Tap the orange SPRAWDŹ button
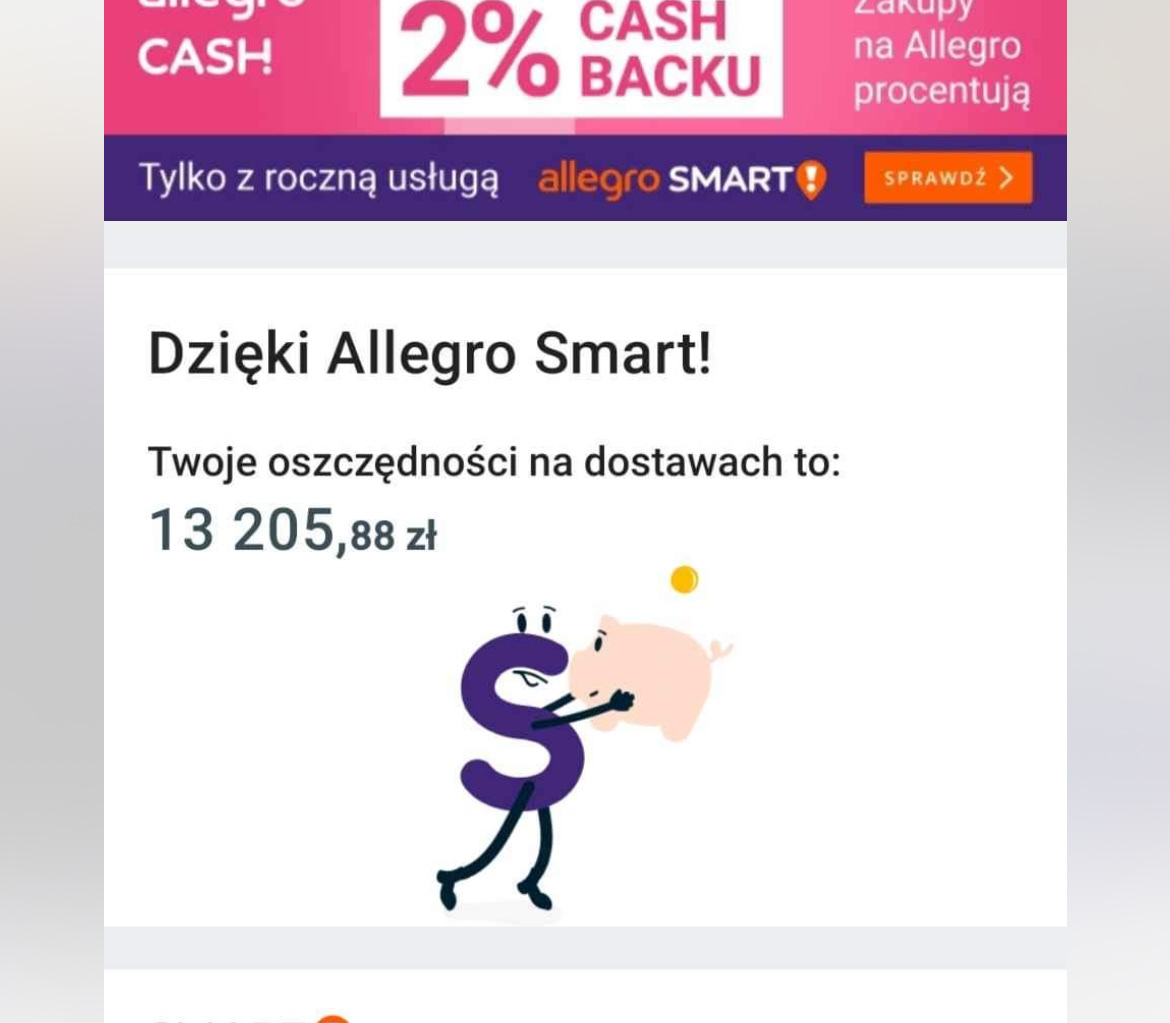Viewport: 1170px width, 1023px height. point(947,178)
